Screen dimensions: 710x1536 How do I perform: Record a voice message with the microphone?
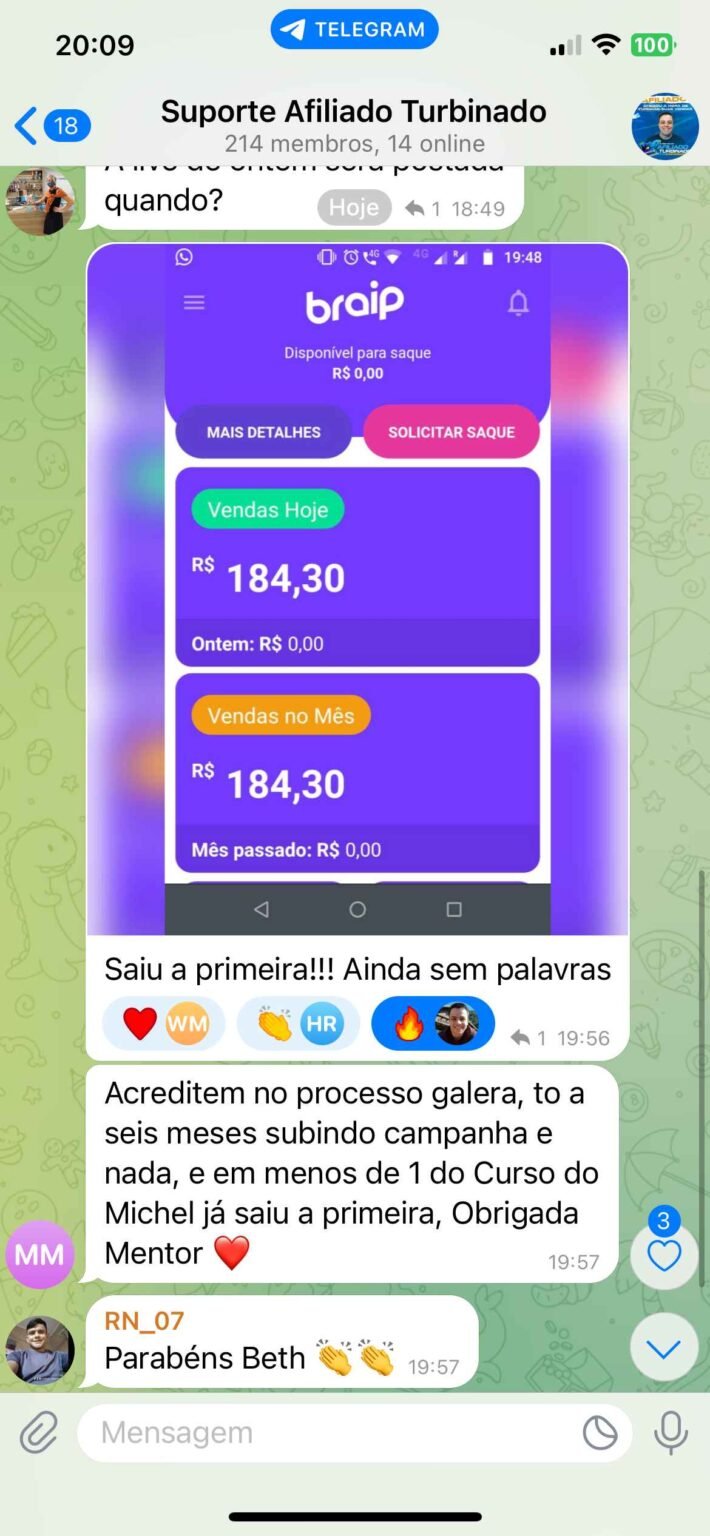670,1433
